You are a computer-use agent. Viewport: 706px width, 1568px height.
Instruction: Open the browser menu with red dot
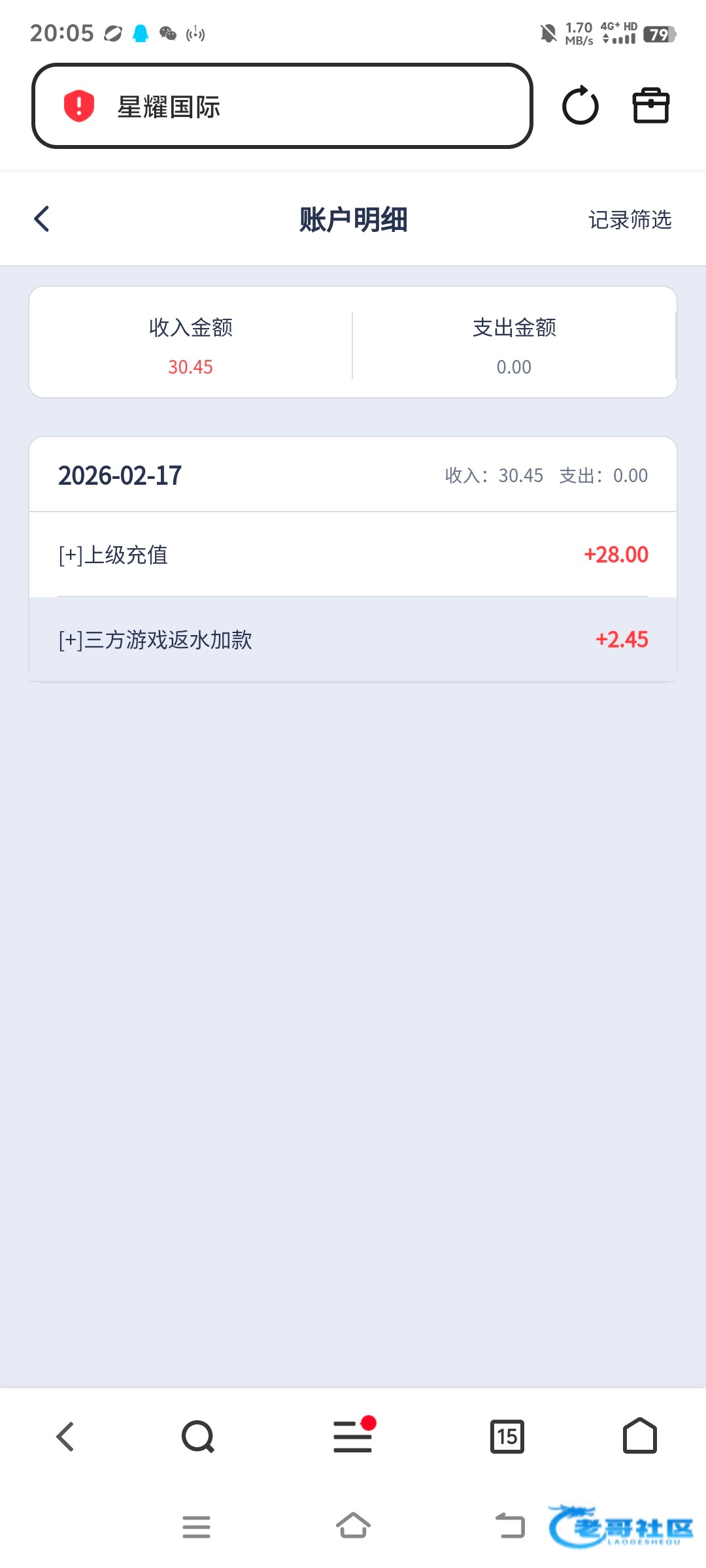click(x=353, y=1437)
